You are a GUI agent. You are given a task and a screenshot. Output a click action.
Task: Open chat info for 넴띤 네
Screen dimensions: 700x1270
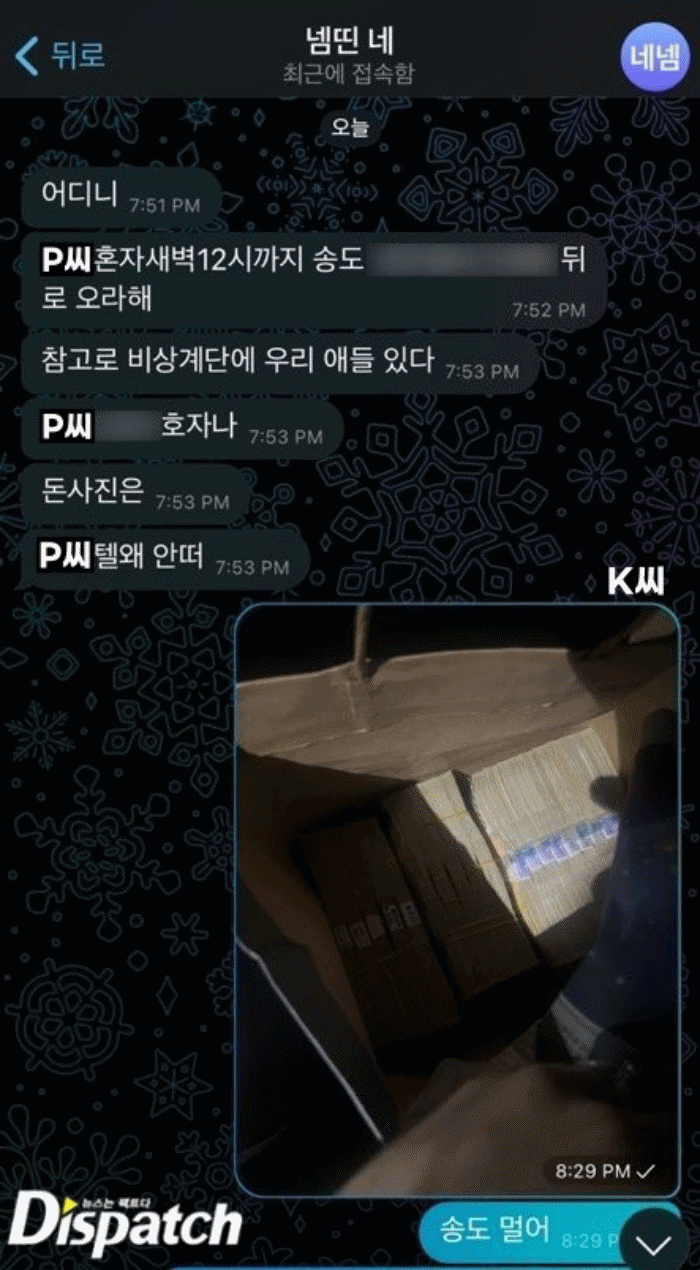[x=348, y=54]
